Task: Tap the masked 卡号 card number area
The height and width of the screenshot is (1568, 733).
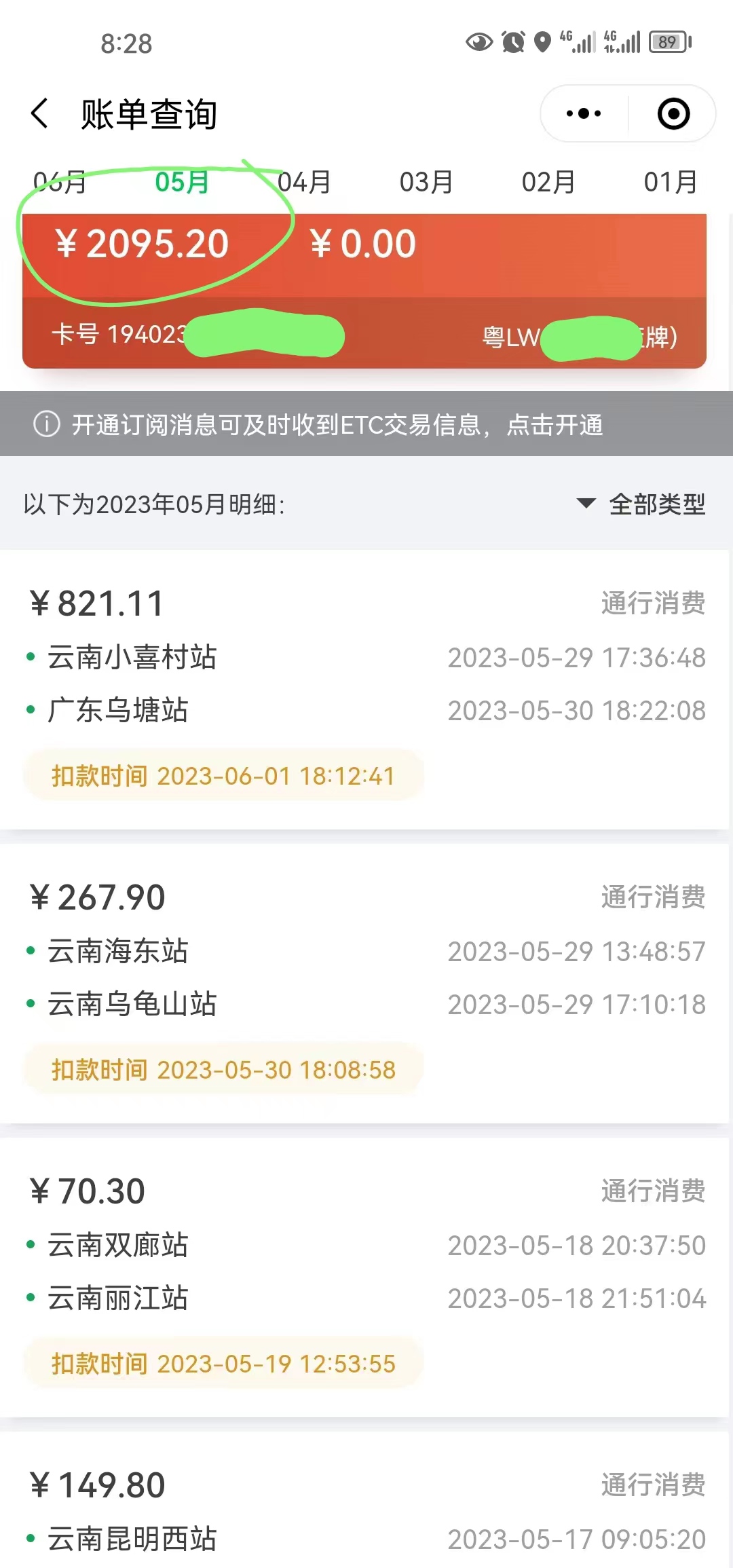Action: 204,335
